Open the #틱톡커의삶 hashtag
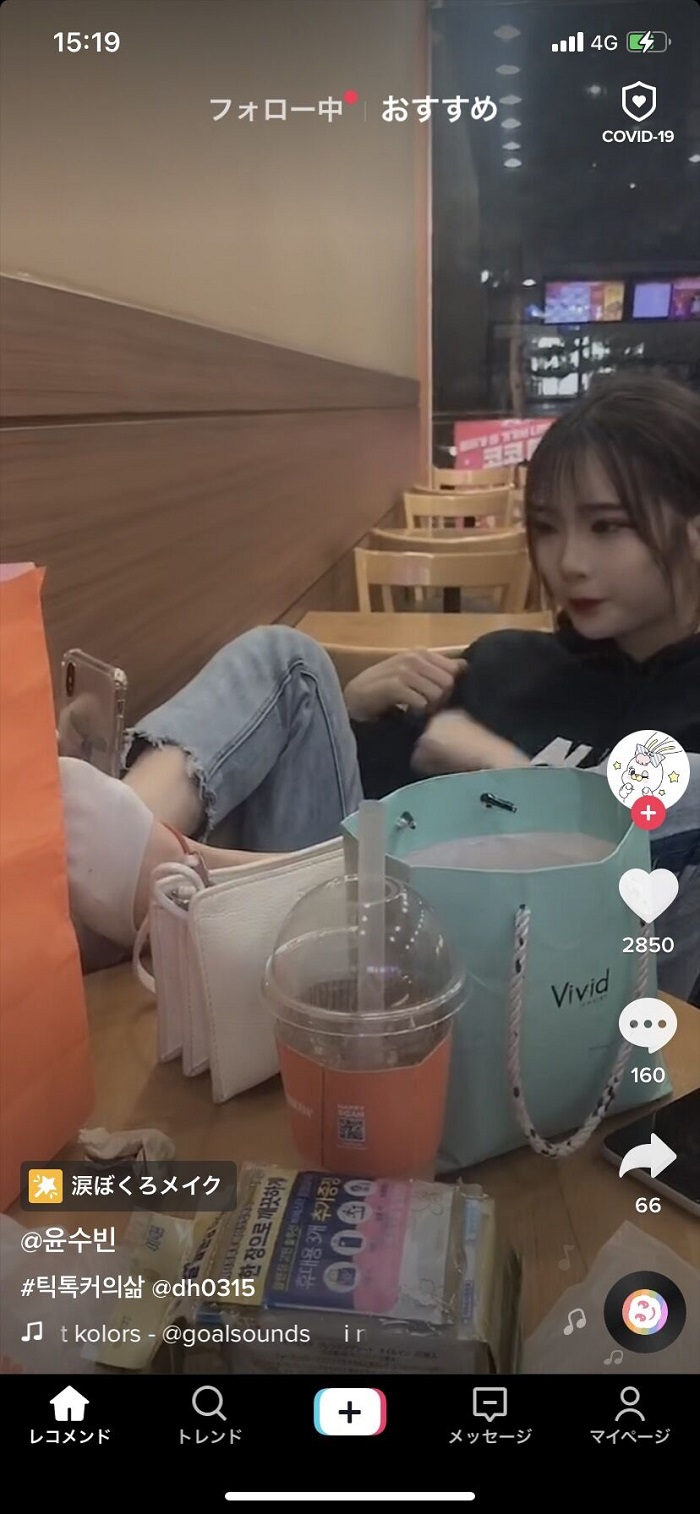Screen dimensions: 700x1514 pyautogui.click(x=82, y=1288)
